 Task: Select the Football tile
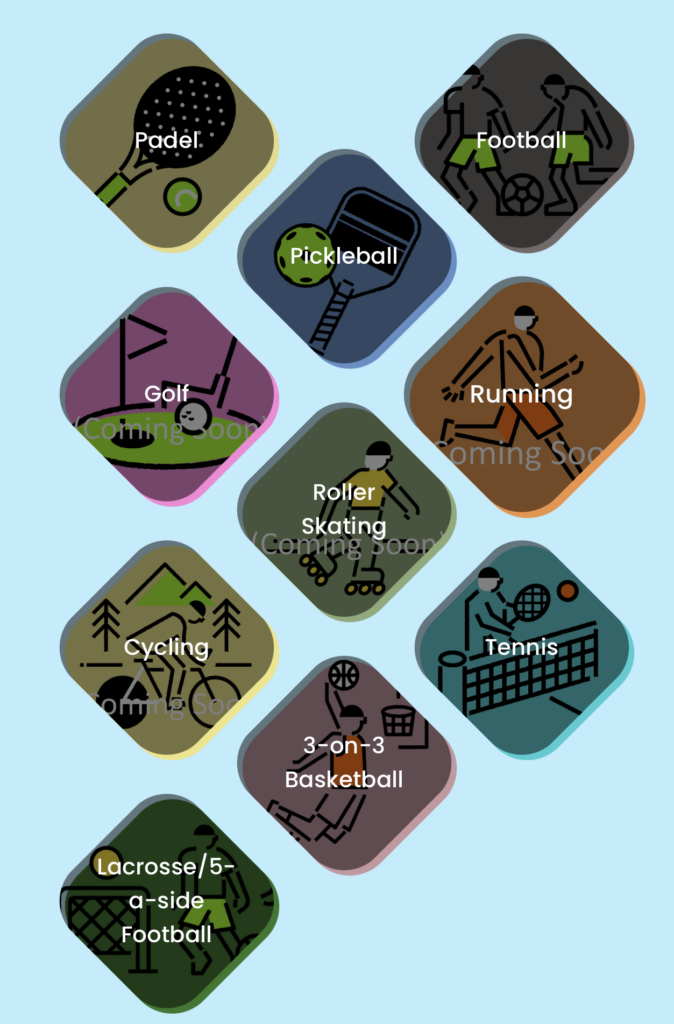point(522,141)
